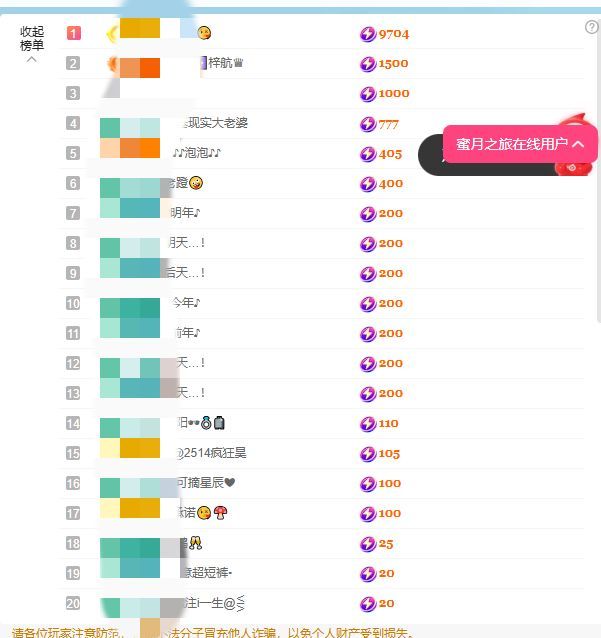The width and height of the screenshot is (601, 638).
Task: View the rank 15 user 2514疯狂昊
Action: click(x=212, y=453)
